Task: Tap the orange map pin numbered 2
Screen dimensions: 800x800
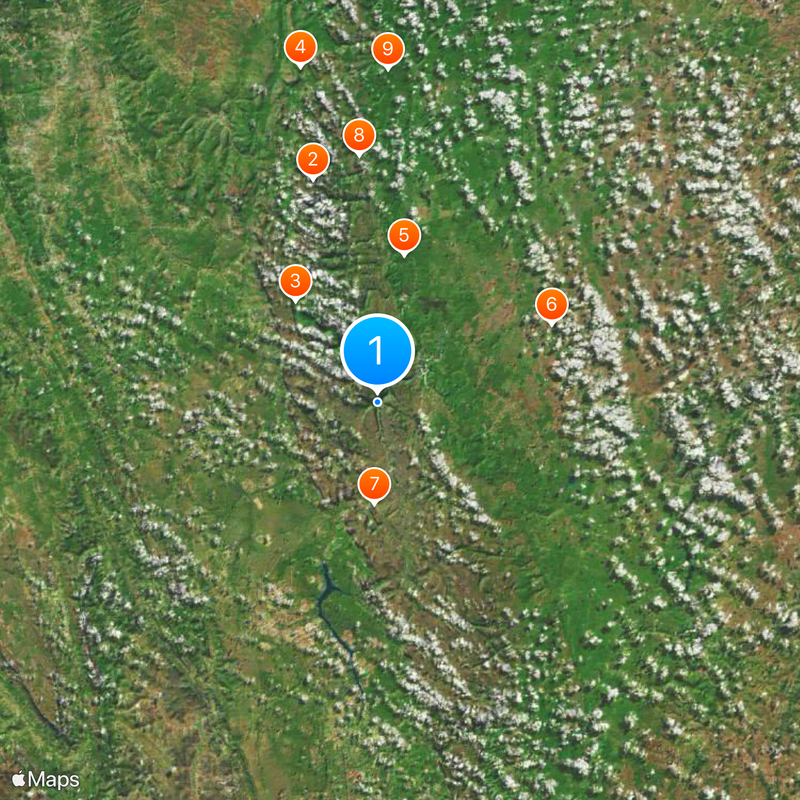Action: tap(313, 159)
